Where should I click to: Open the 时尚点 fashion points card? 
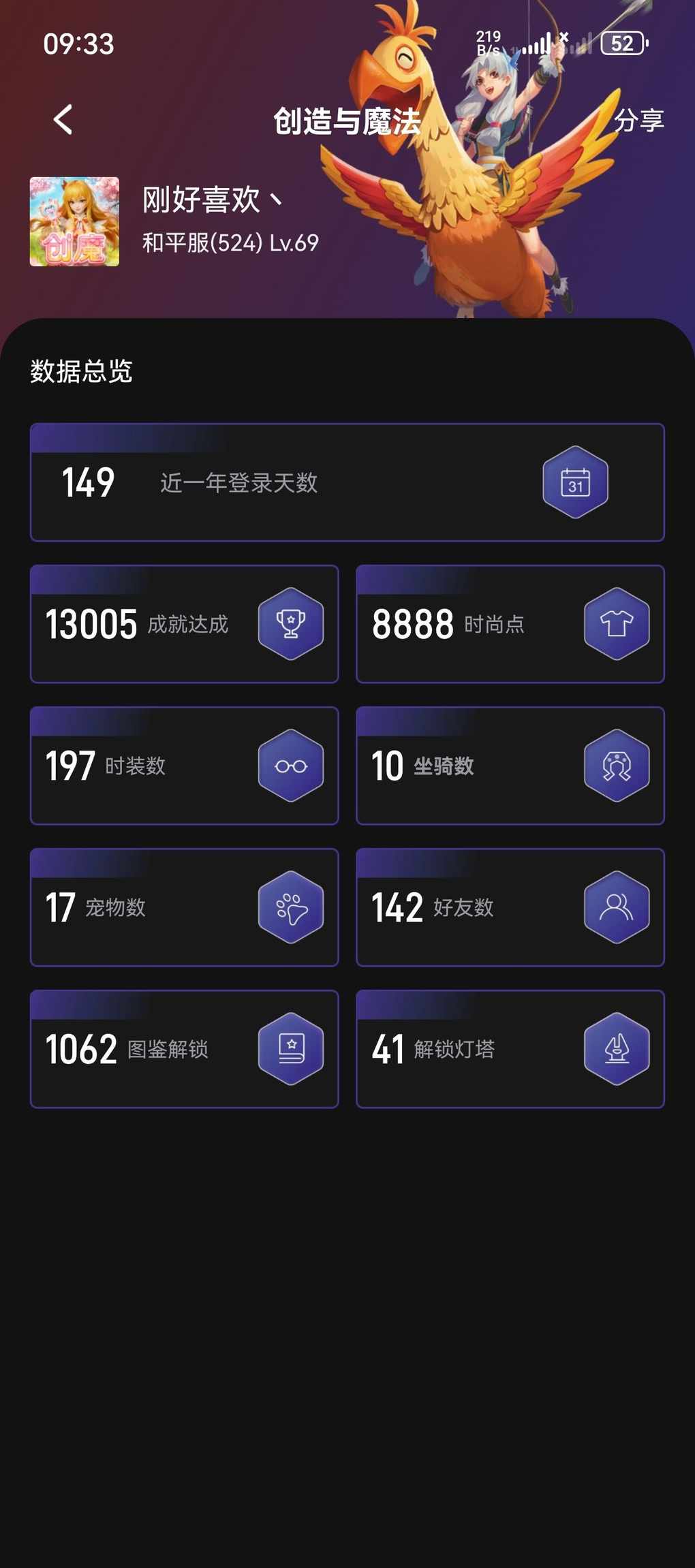510,624
